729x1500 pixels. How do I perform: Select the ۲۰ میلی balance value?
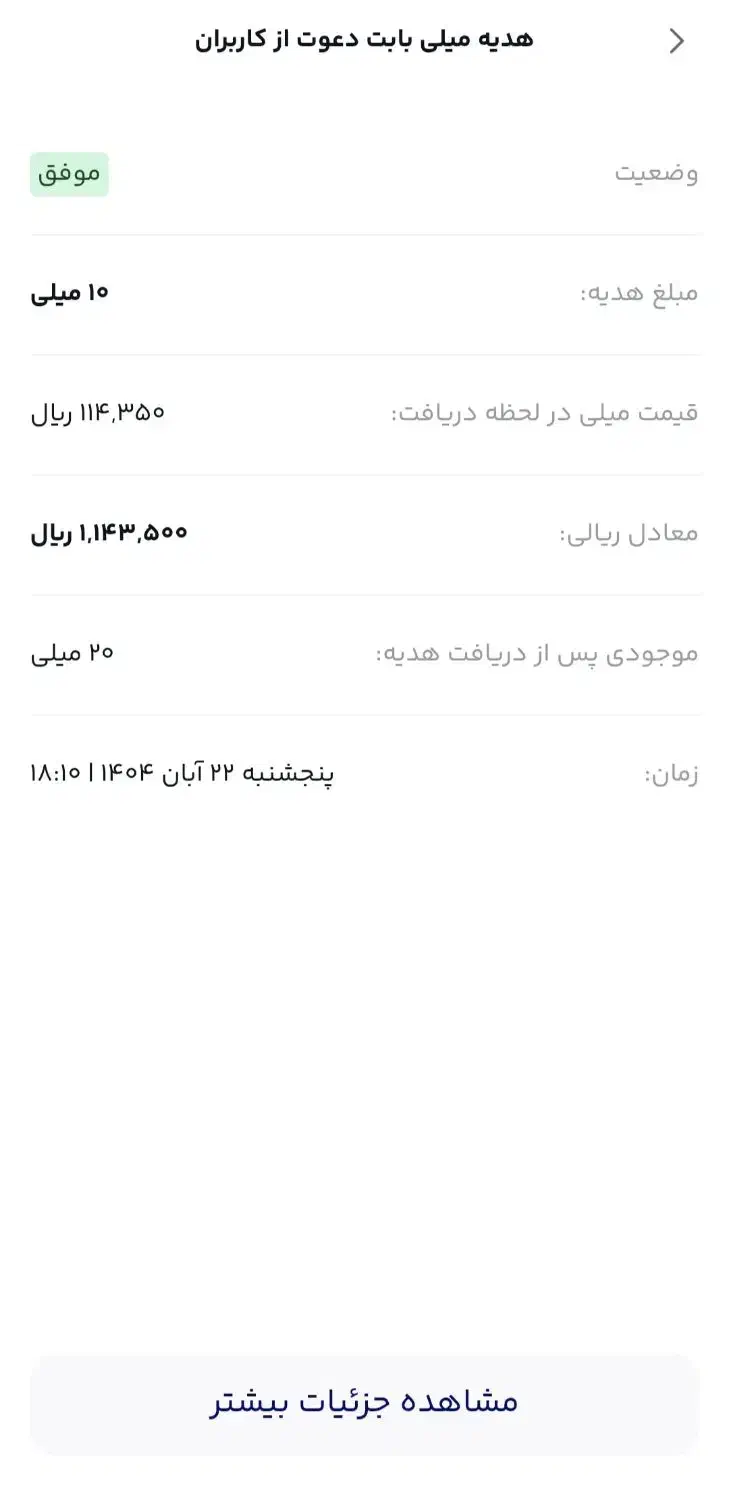tap(70, 652)
